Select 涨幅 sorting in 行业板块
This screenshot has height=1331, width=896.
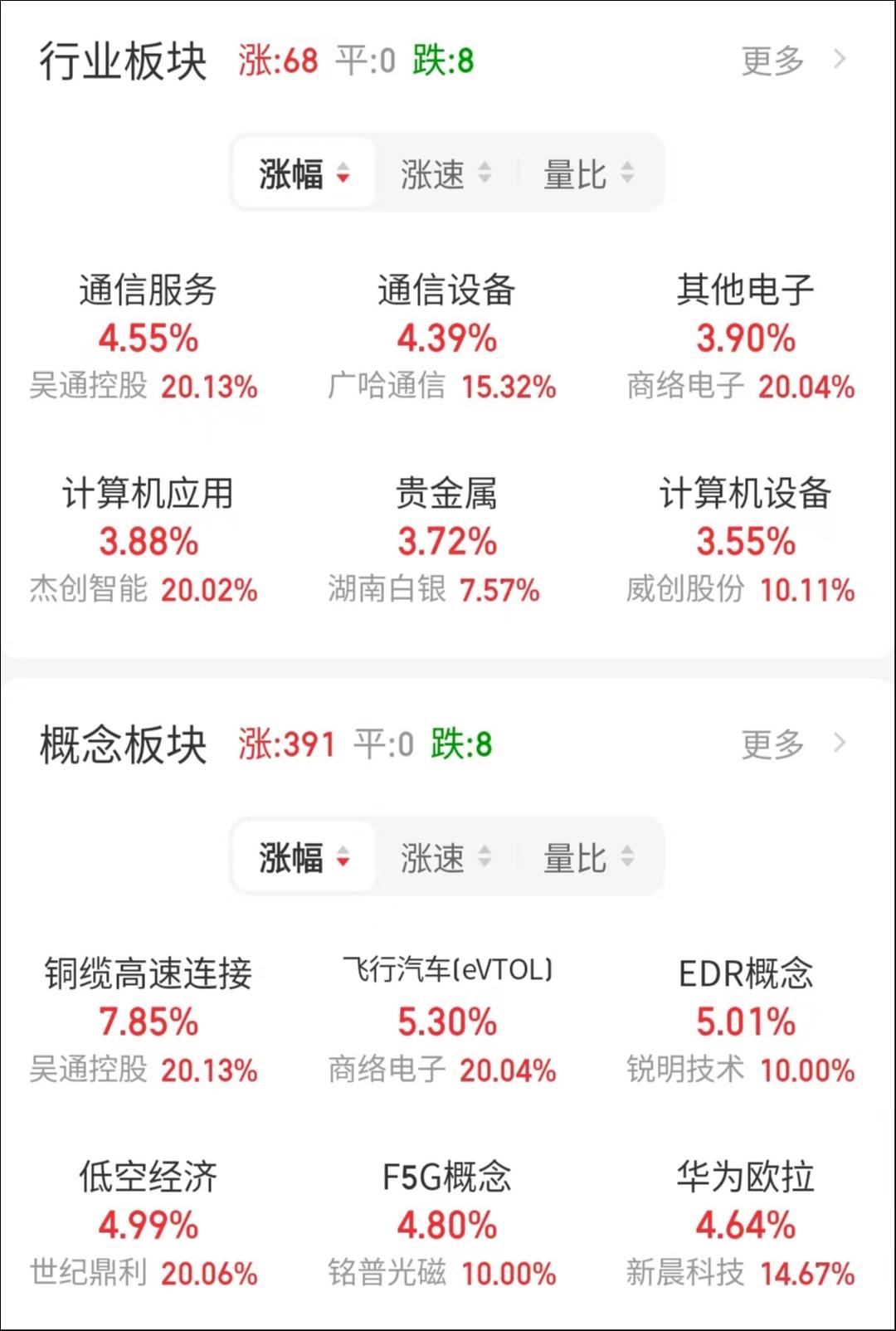tap(304, 174)
